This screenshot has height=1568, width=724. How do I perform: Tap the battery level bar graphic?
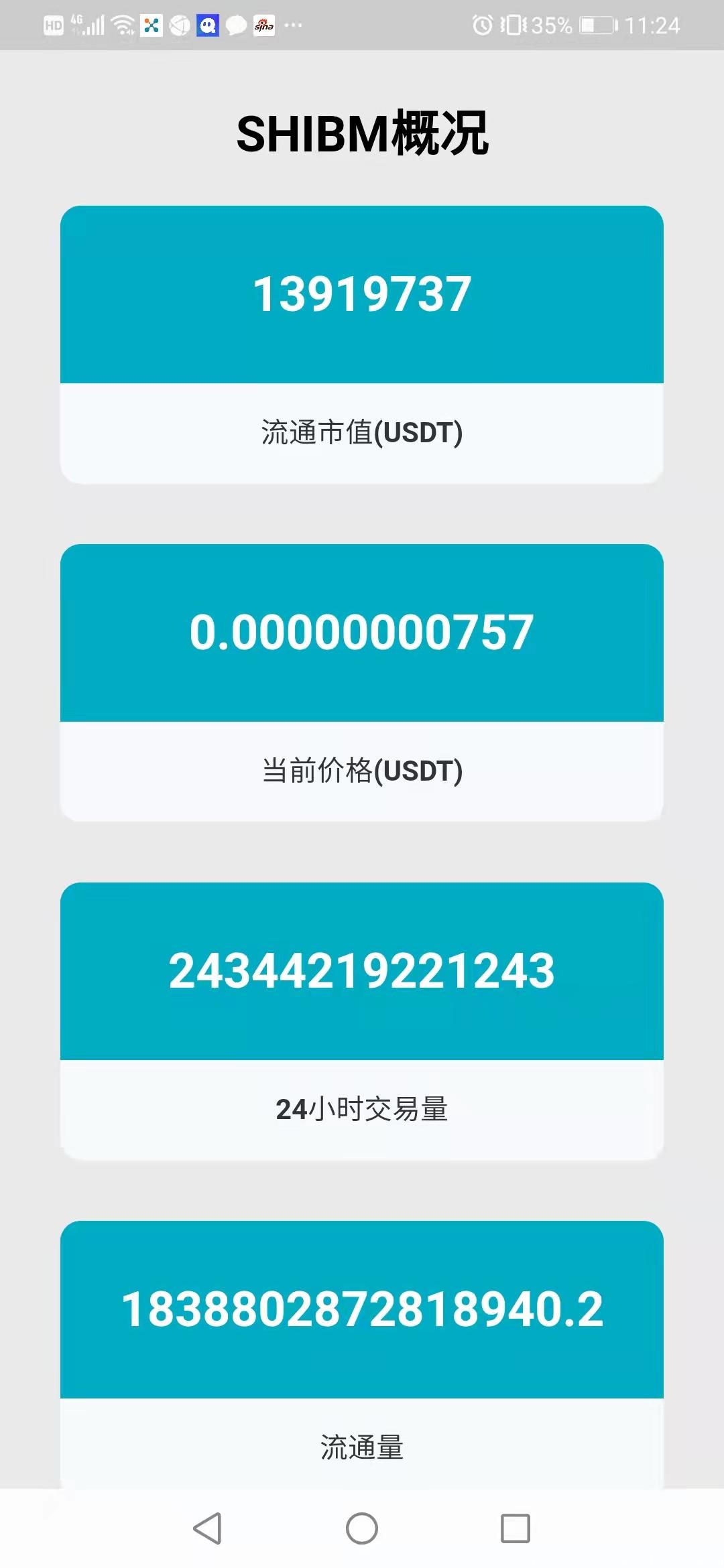(597, 25)
